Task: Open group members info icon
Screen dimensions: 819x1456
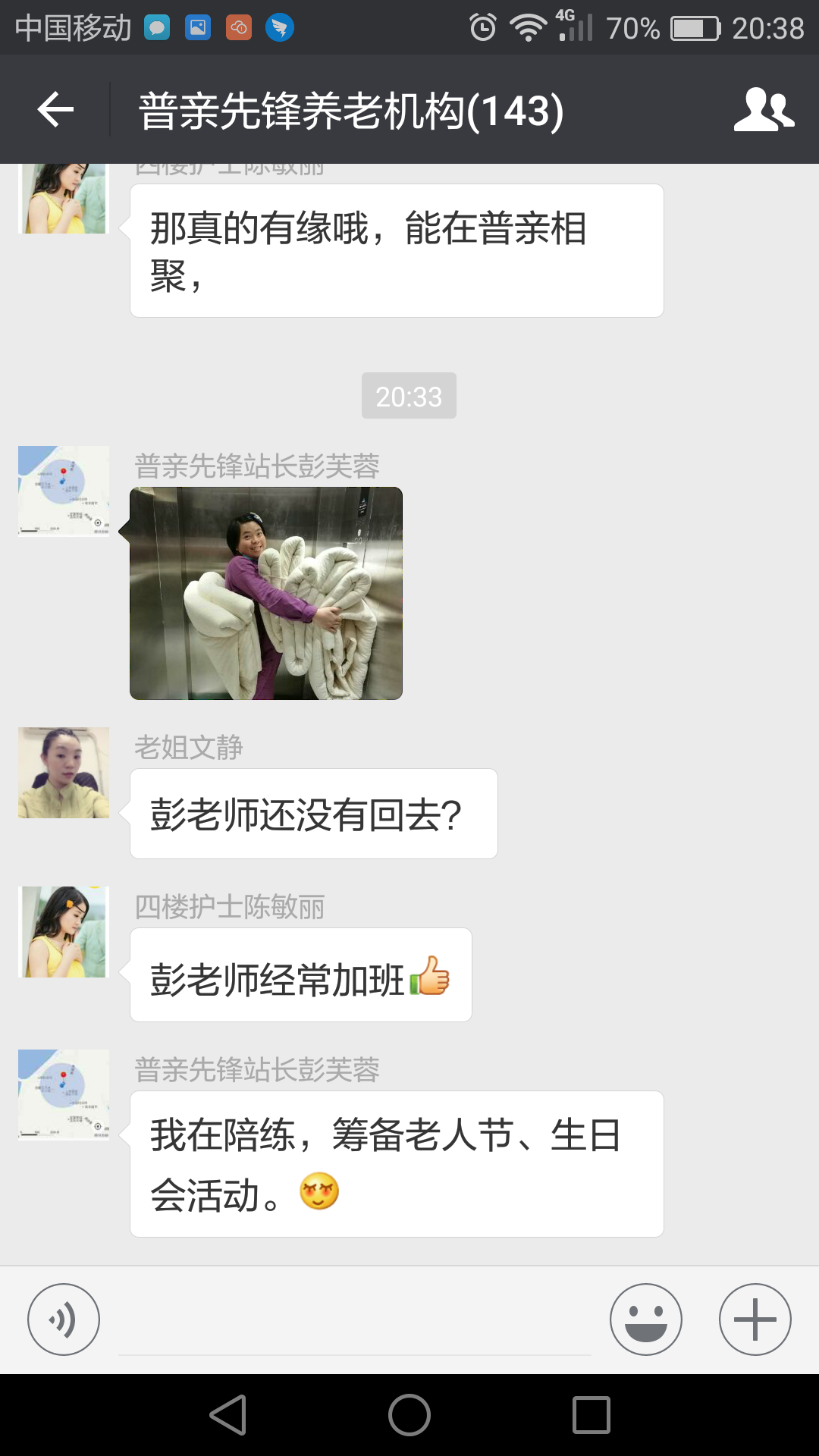Action: click(764, 110)
